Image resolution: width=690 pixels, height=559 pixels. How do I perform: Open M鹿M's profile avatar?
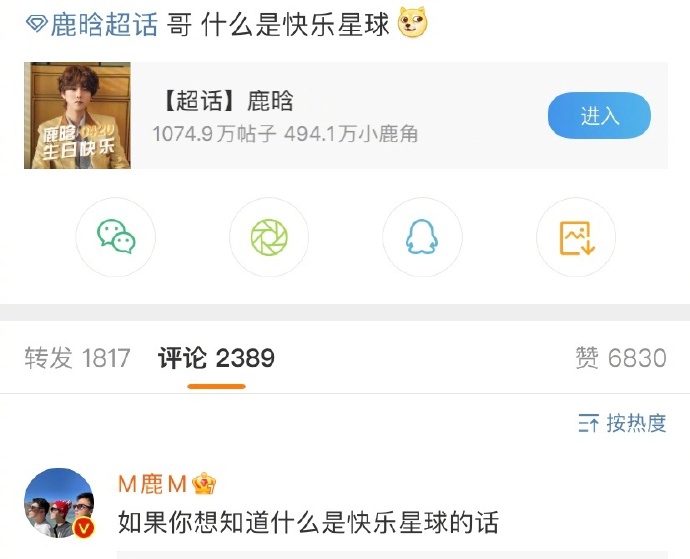(59, 503)
